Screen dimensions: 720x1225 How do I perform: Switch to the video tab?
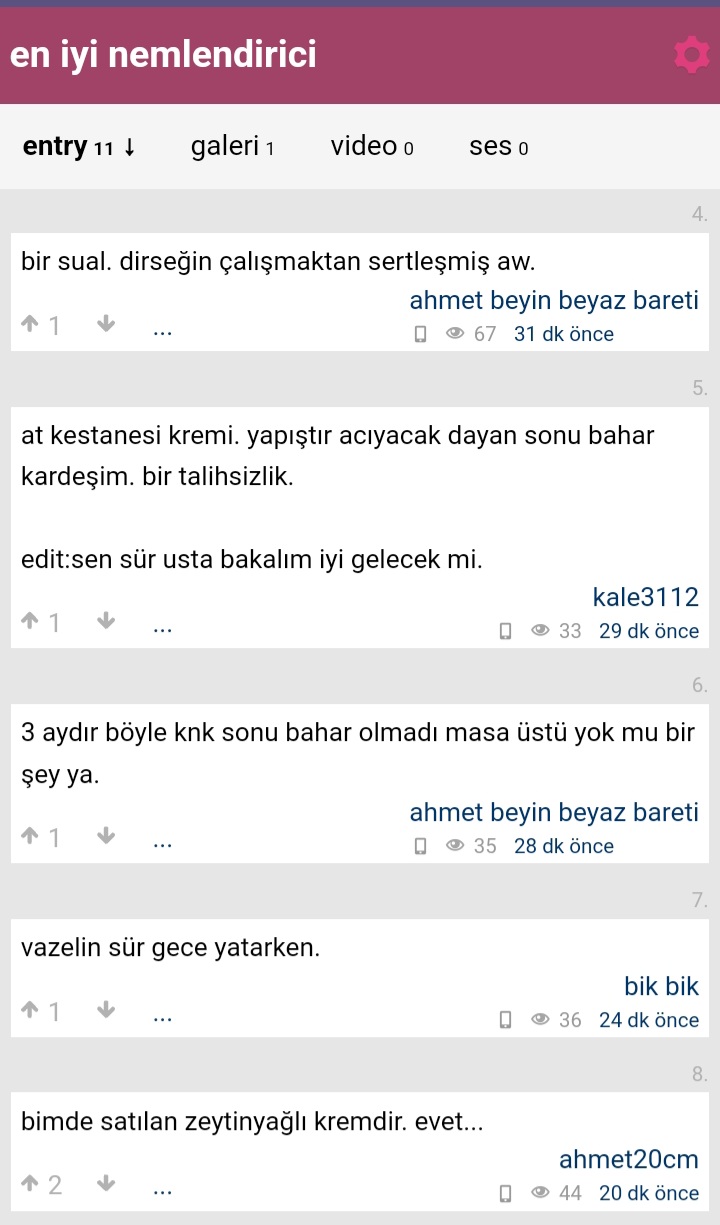(x=372, y=146)
